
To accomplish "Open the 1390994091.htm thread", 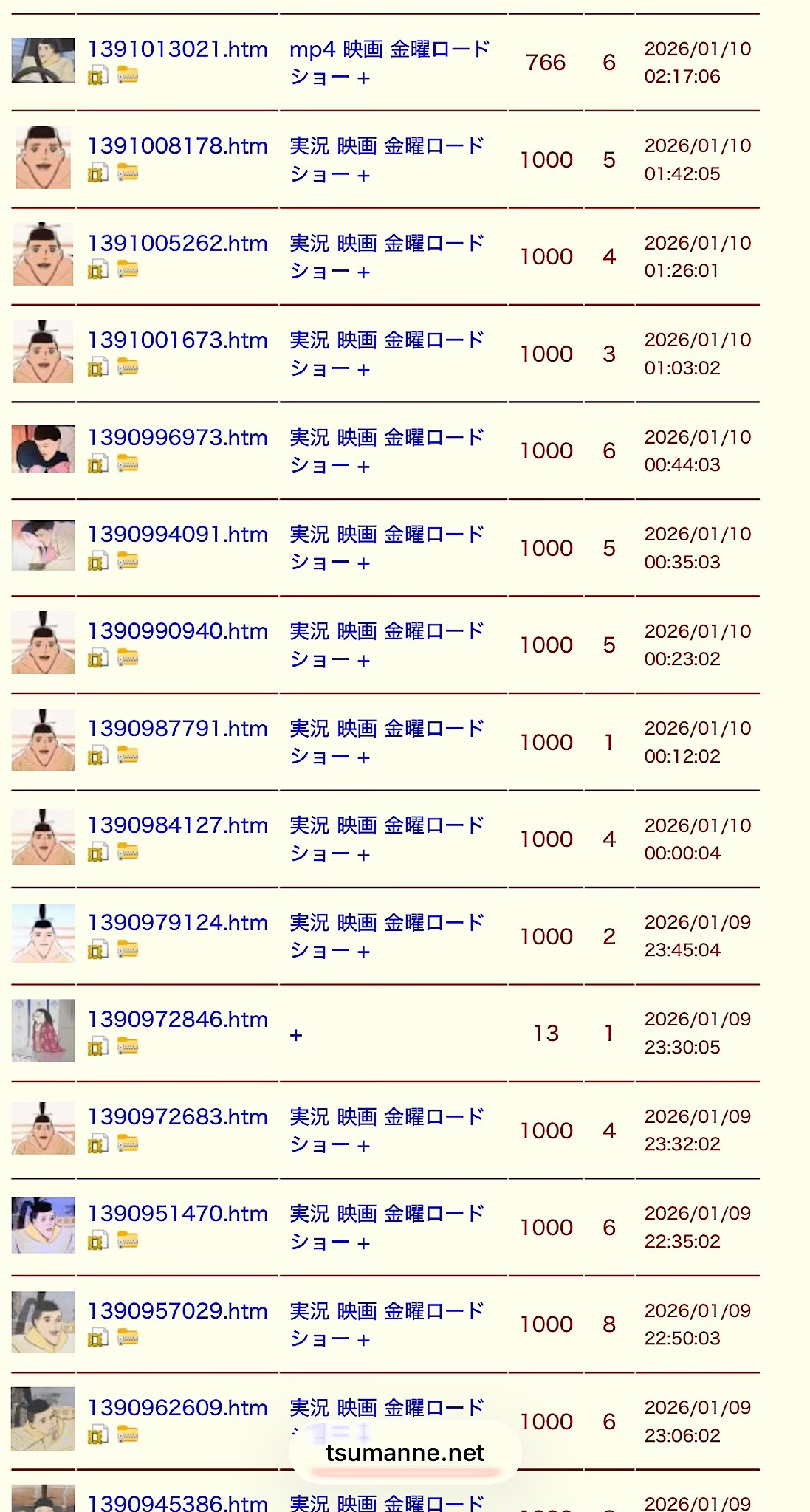I will [x=177, y=535].
